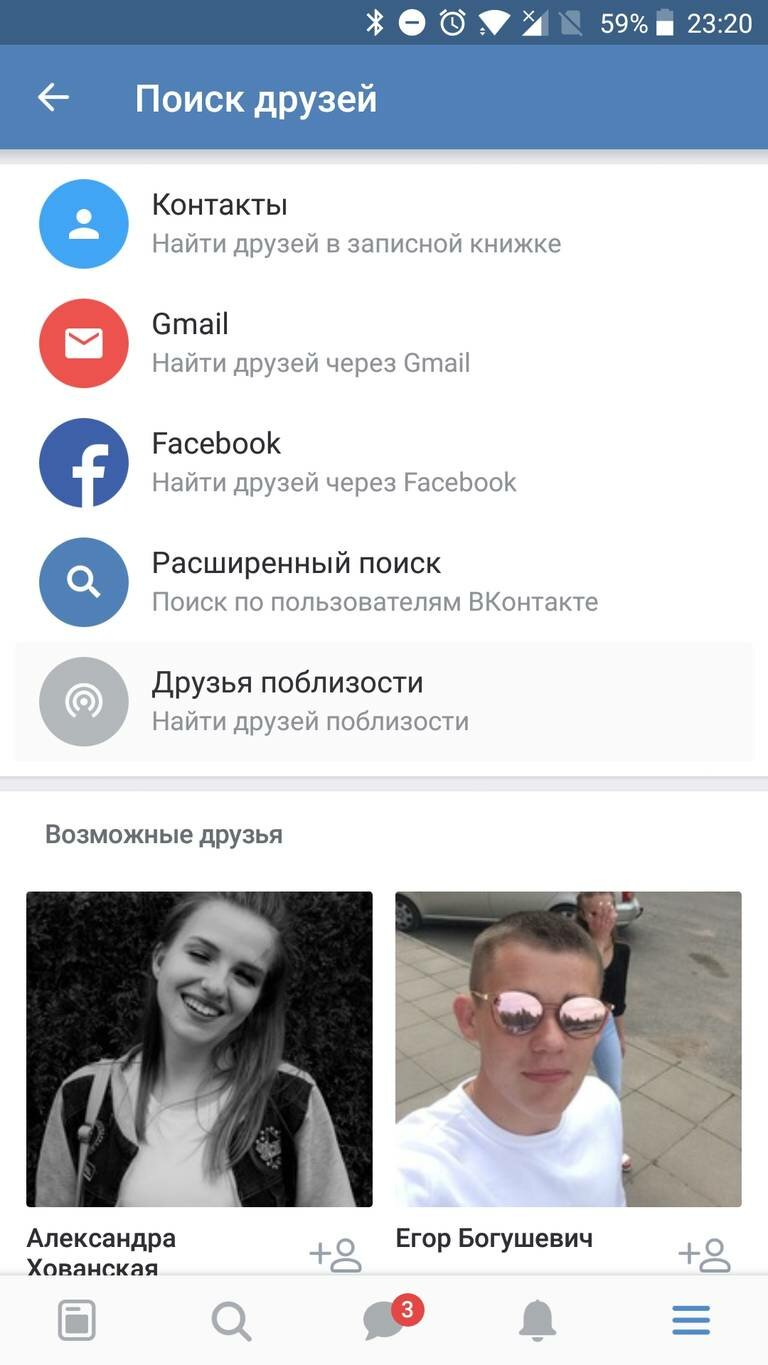Image resolution: width=768 pixels, height=1365 pixels.
Task: Switch to the news feed tab
Action: click(x=77, y=1321)
